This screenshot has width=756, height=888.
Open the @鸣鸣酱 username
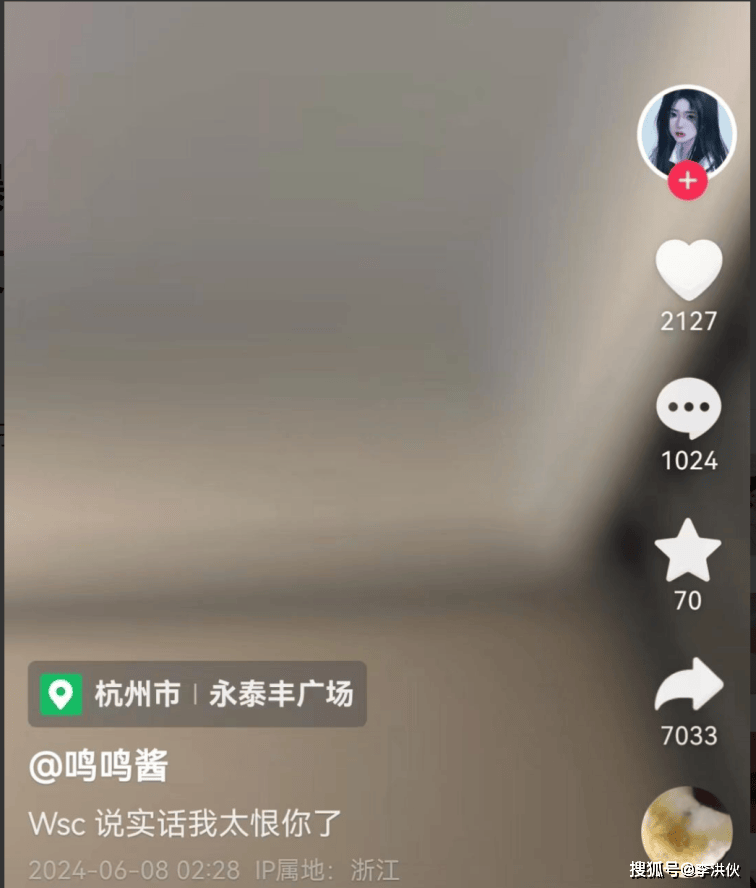click(98, 767)
